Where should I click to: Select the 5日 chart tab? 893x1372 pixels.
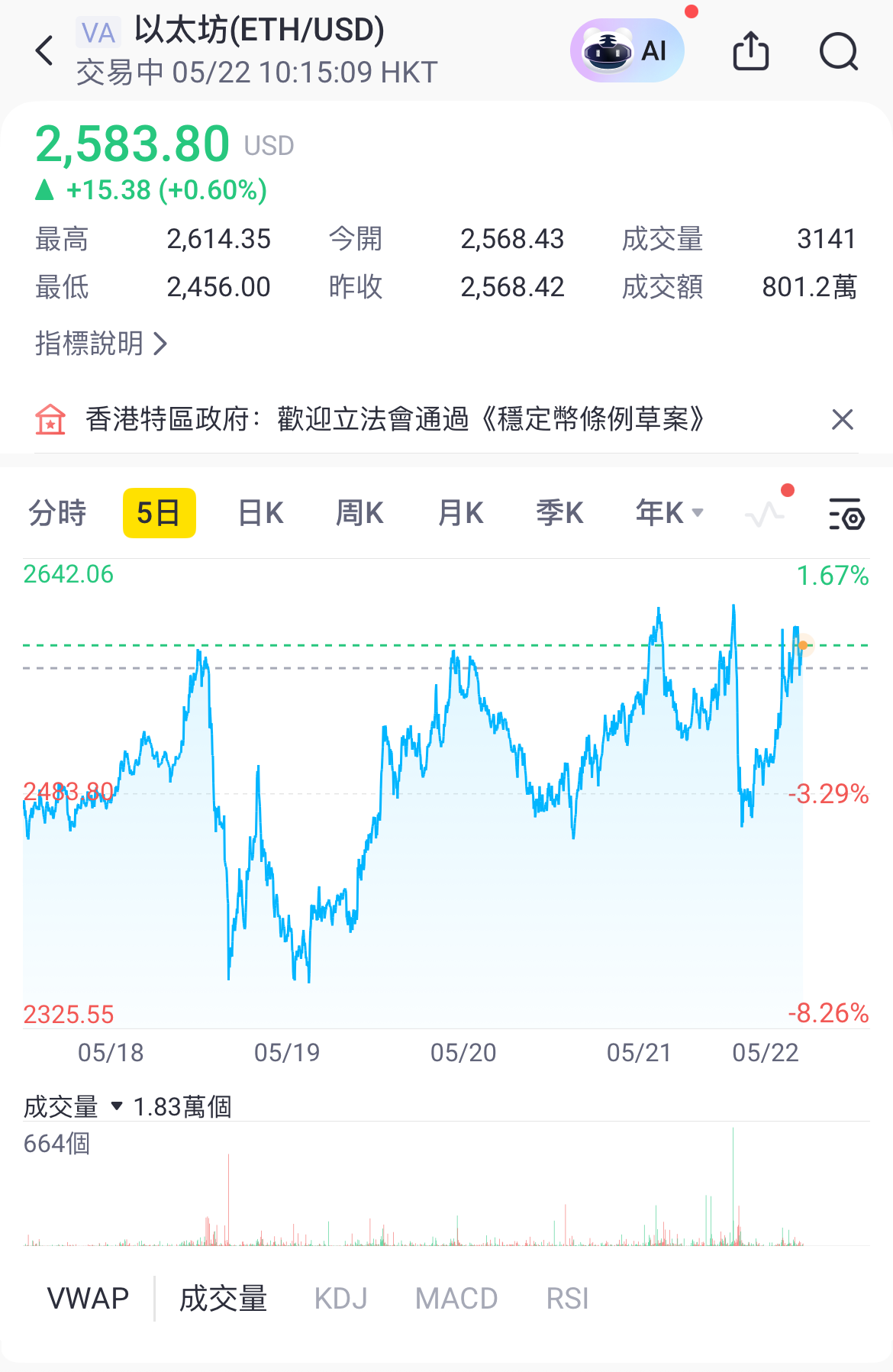pyautogui.click(x=159, y=513)
